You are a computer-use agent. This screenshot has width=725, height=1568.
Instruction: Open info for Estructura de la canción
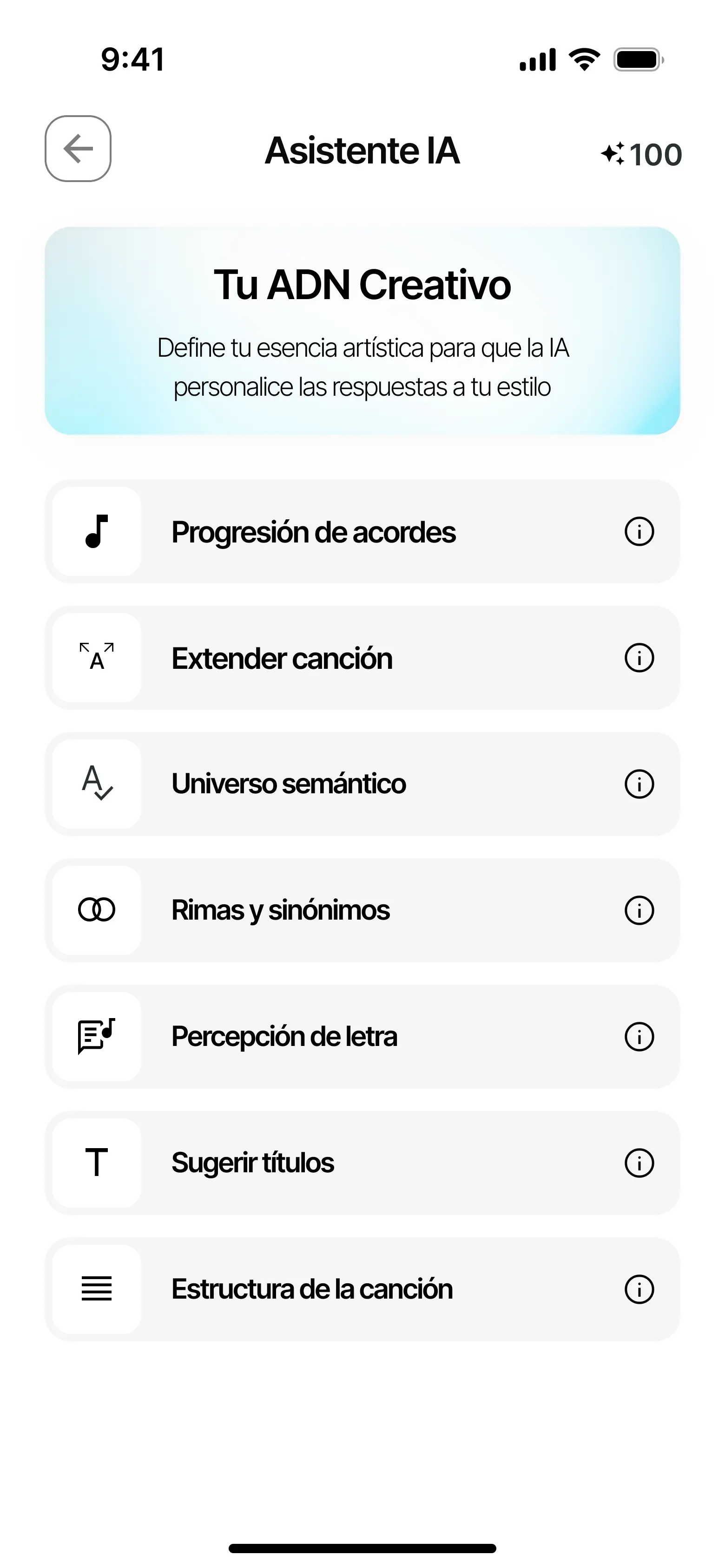click(x=639, y=1288)
